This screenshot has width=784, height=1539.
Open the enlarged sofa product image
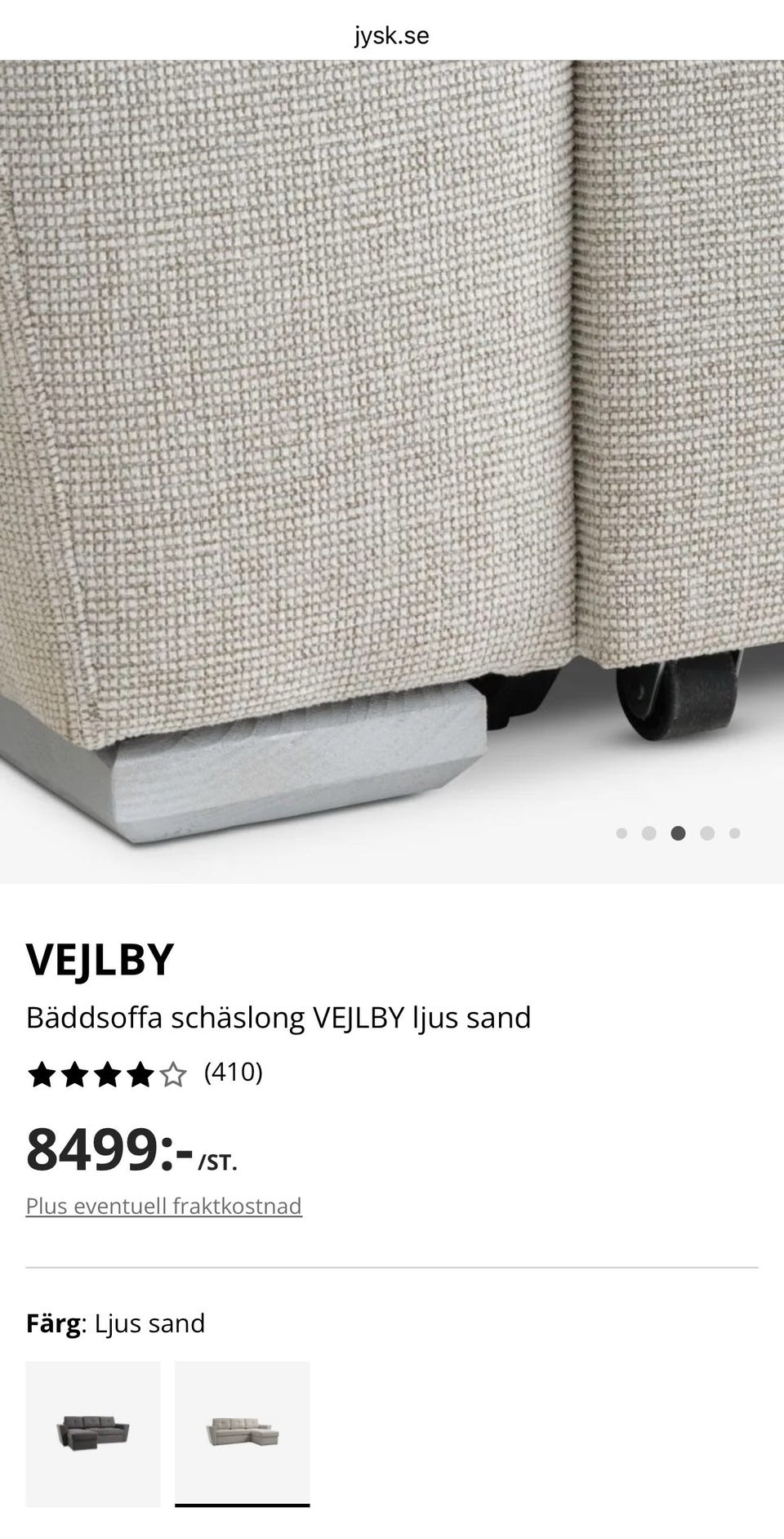392,471
